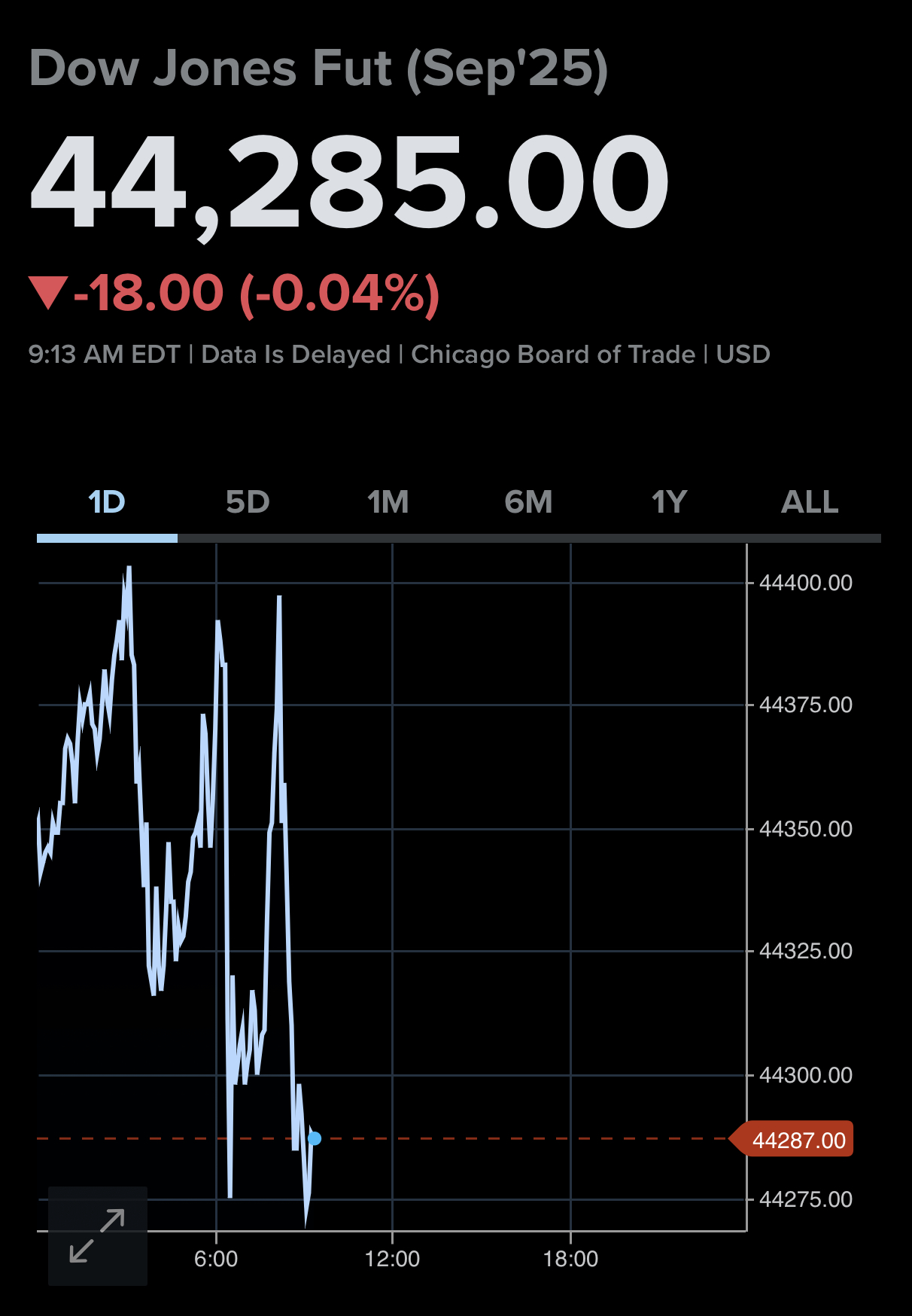Image resolution: width=912 pixels, height=1316 pixels.
Task: Expand the chart to fullscreen
Action: pos(98,1235)
